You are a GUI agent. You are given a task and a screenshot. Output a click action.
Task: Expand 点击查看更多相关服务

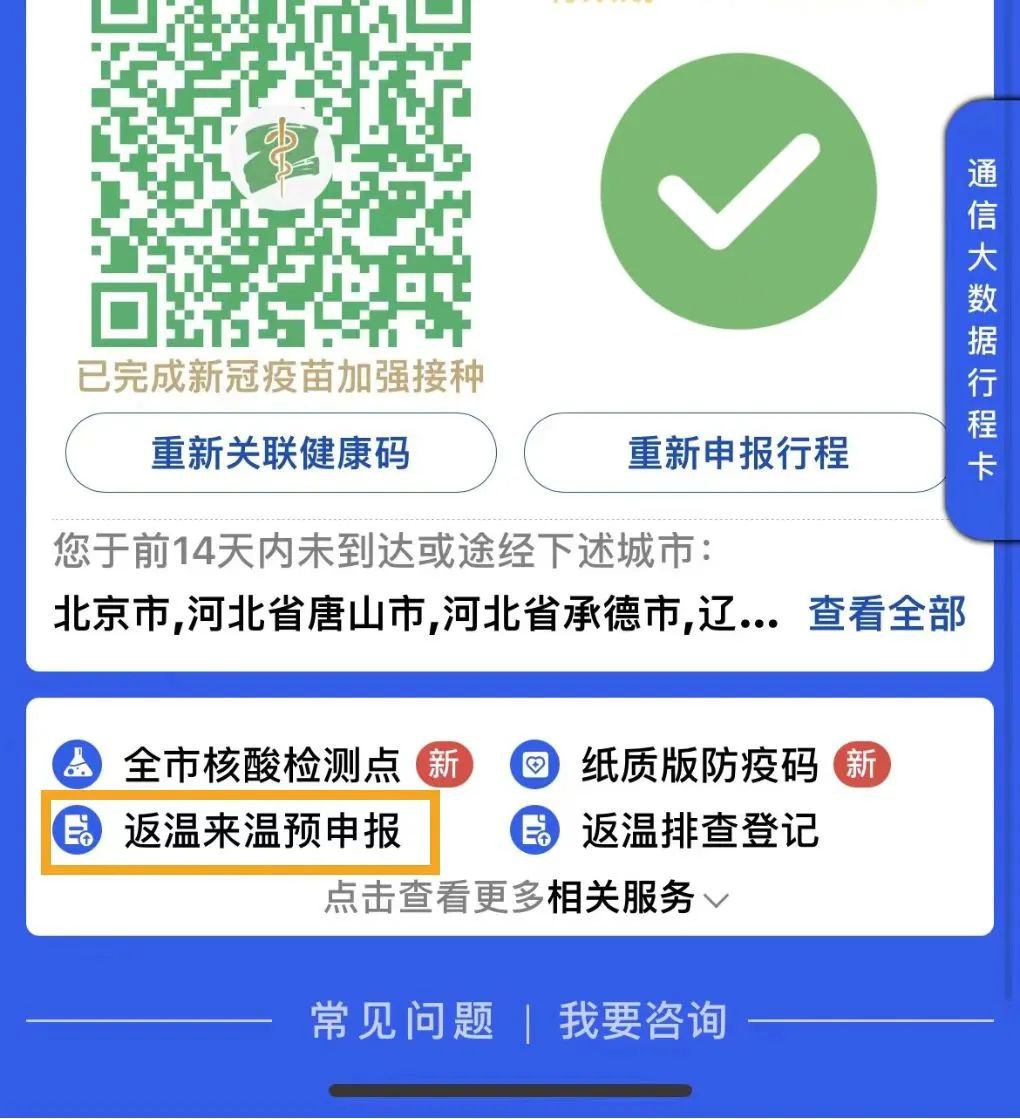point(526,898)
